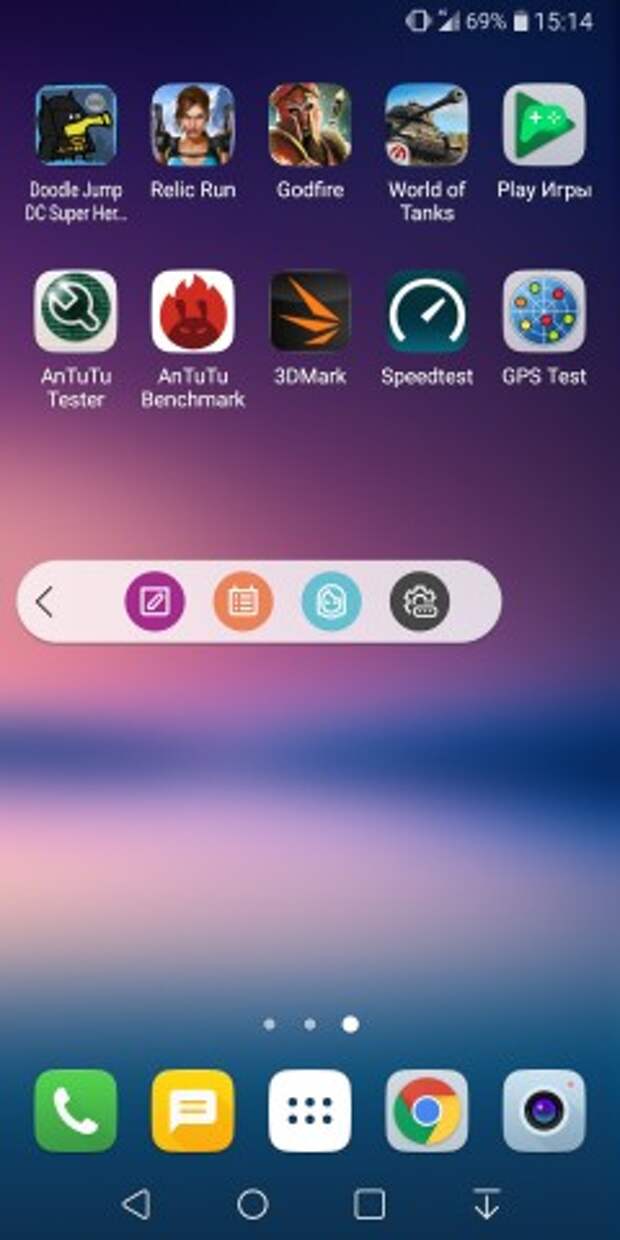Launch AnTuTu Tester
Viewport: 620px width, 1240px height.
[76, 311]
